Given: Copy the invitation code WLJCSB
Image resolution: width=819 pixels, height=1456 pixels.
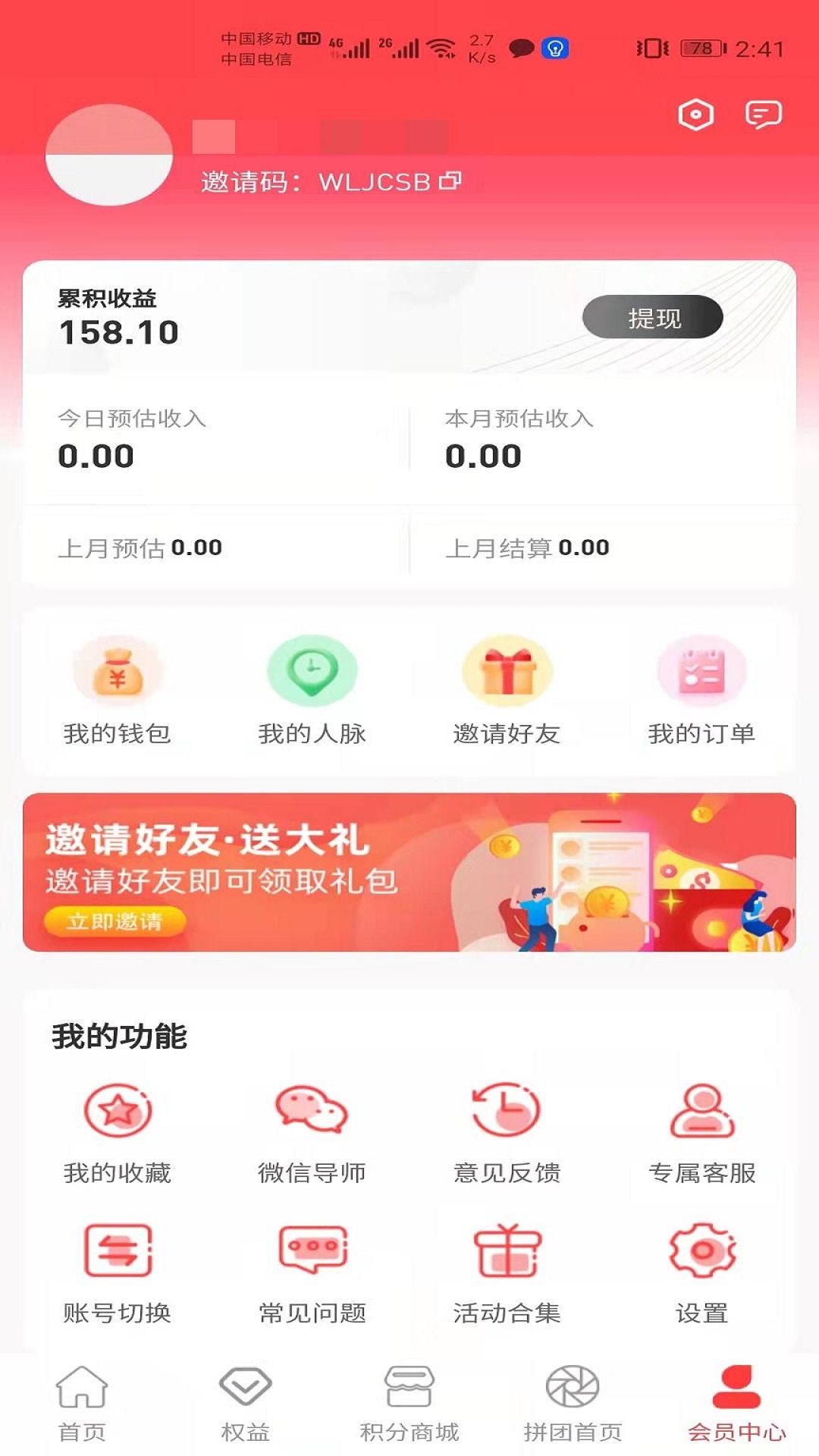Looking at the screenshot, I should 450,180.
